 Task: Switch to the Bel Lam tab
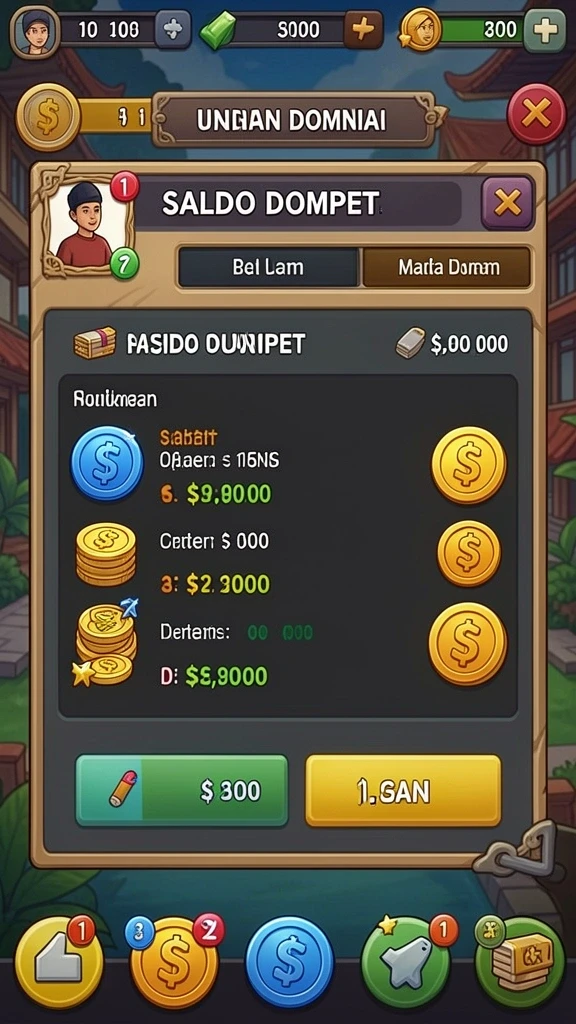point(268,267)
